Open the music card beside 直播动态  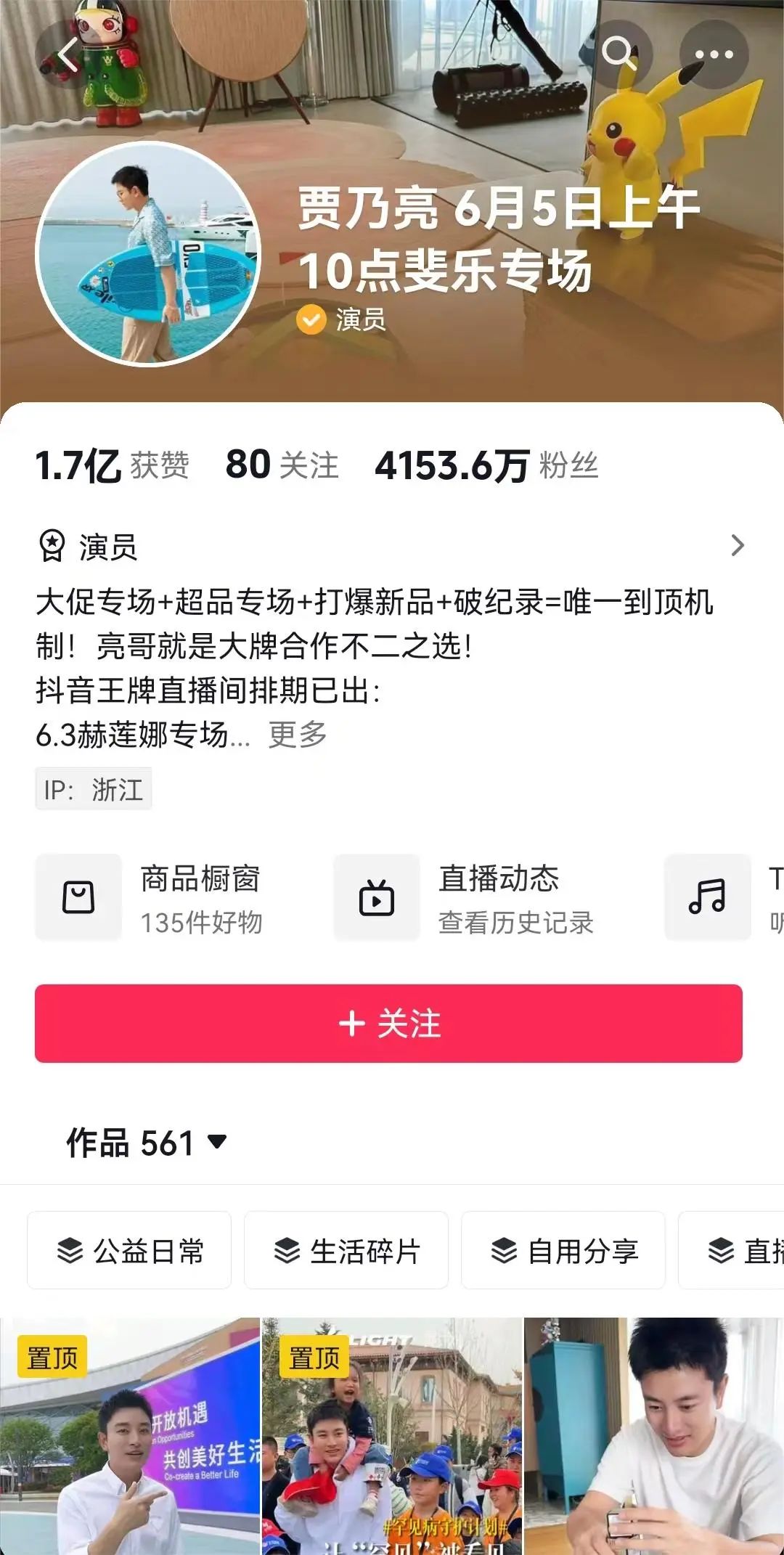click(x=708, y=898)
